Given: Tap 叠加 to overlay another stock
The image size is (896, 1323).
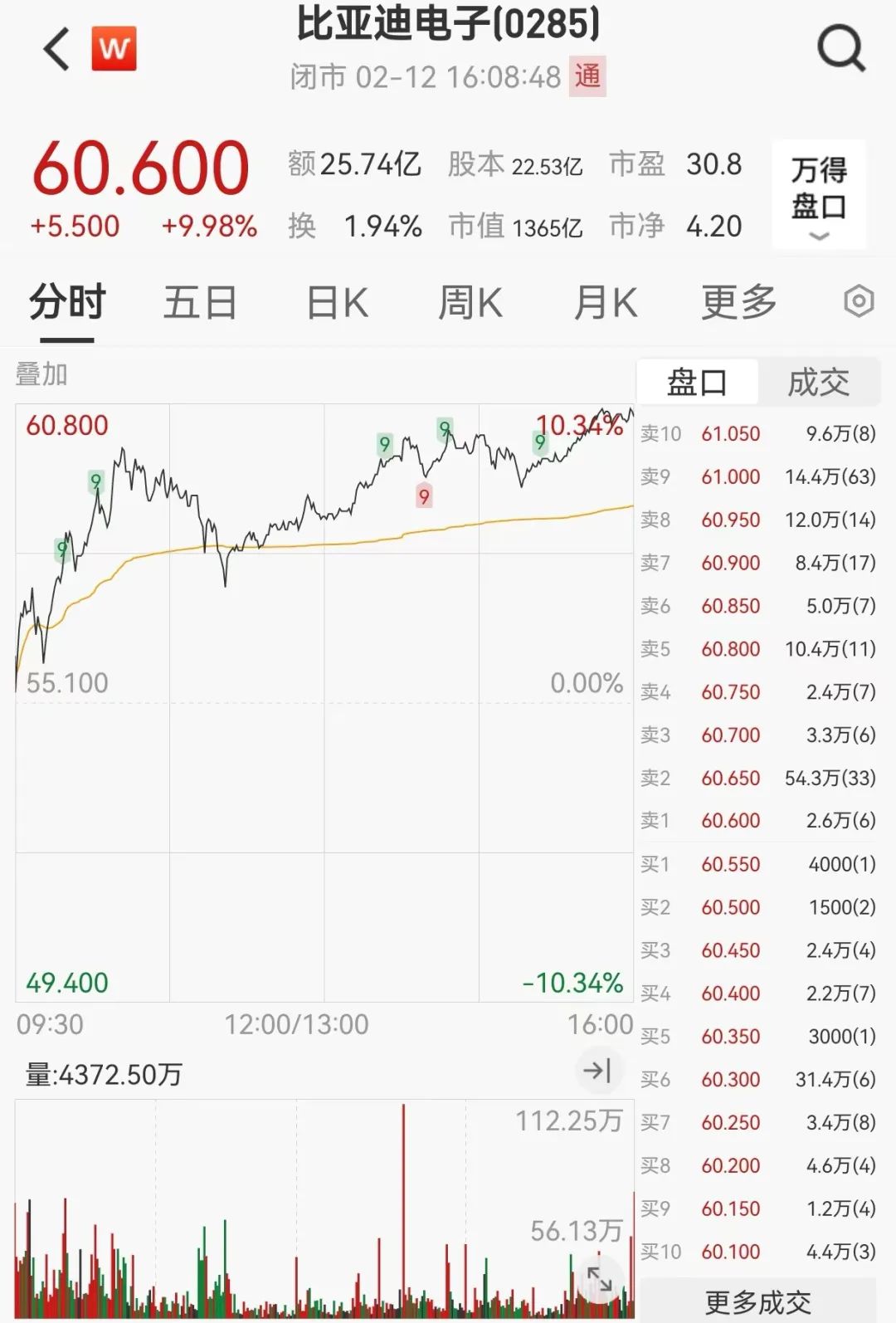Looking at the screenshot, I should tap(41, 374).
